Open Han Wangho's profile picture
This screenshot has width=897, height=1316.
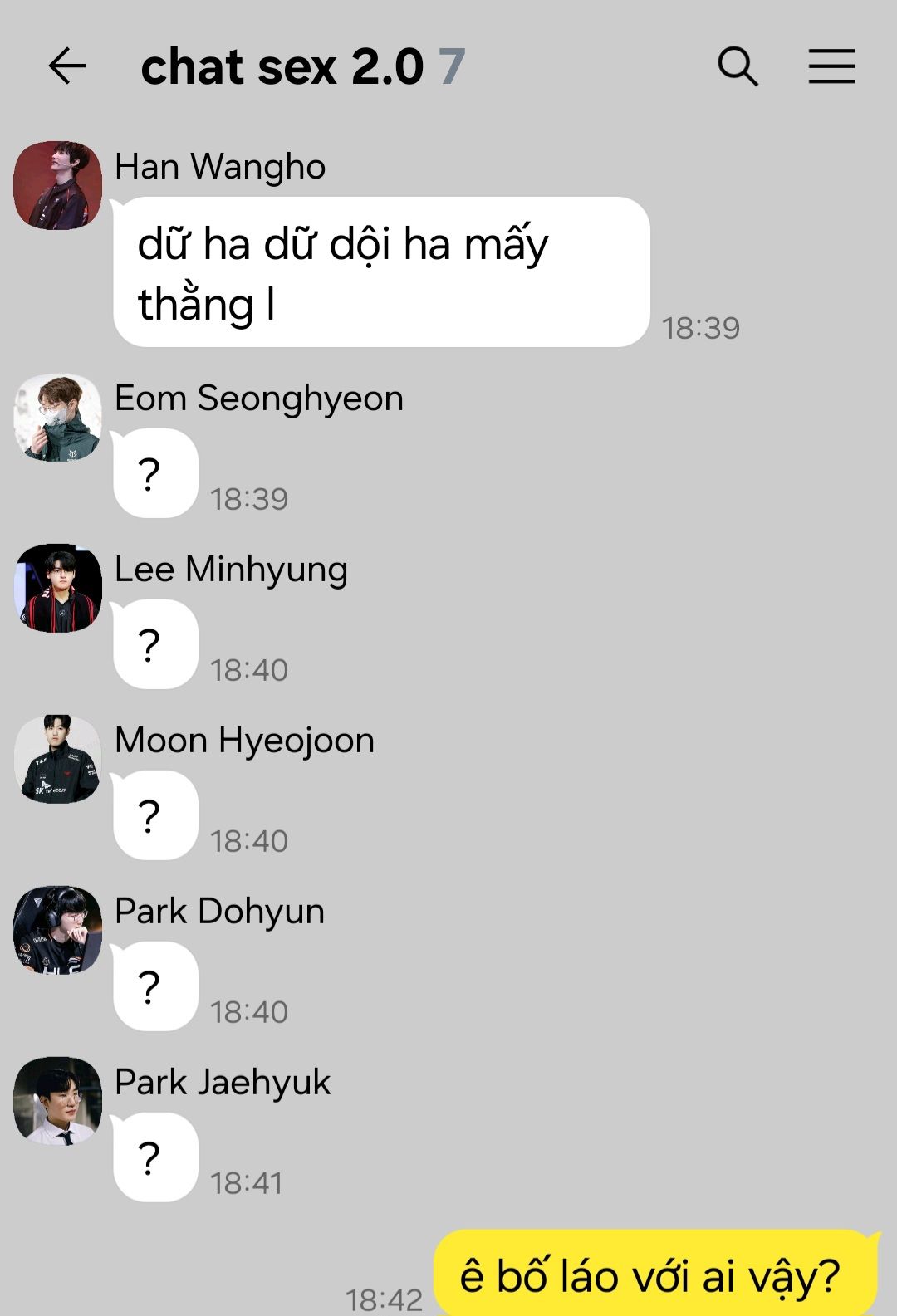(x=57, y=185)
